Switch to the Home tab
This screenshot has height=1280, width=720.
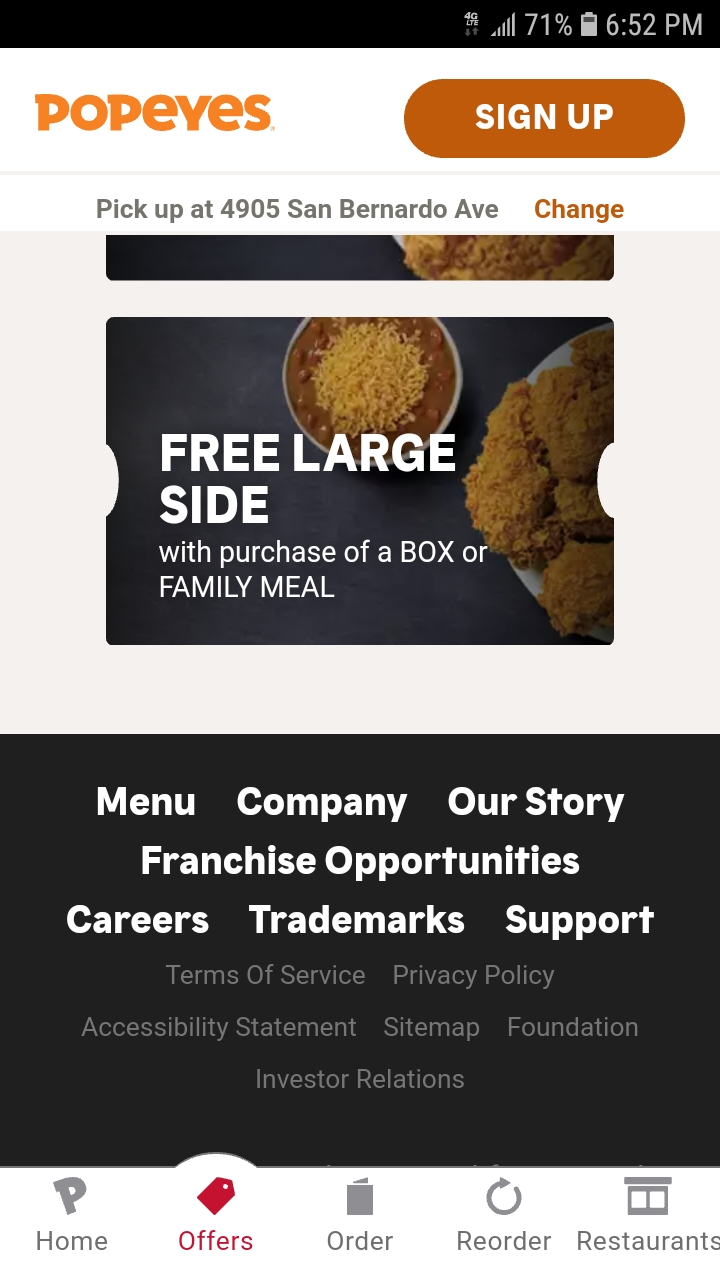71,1215
